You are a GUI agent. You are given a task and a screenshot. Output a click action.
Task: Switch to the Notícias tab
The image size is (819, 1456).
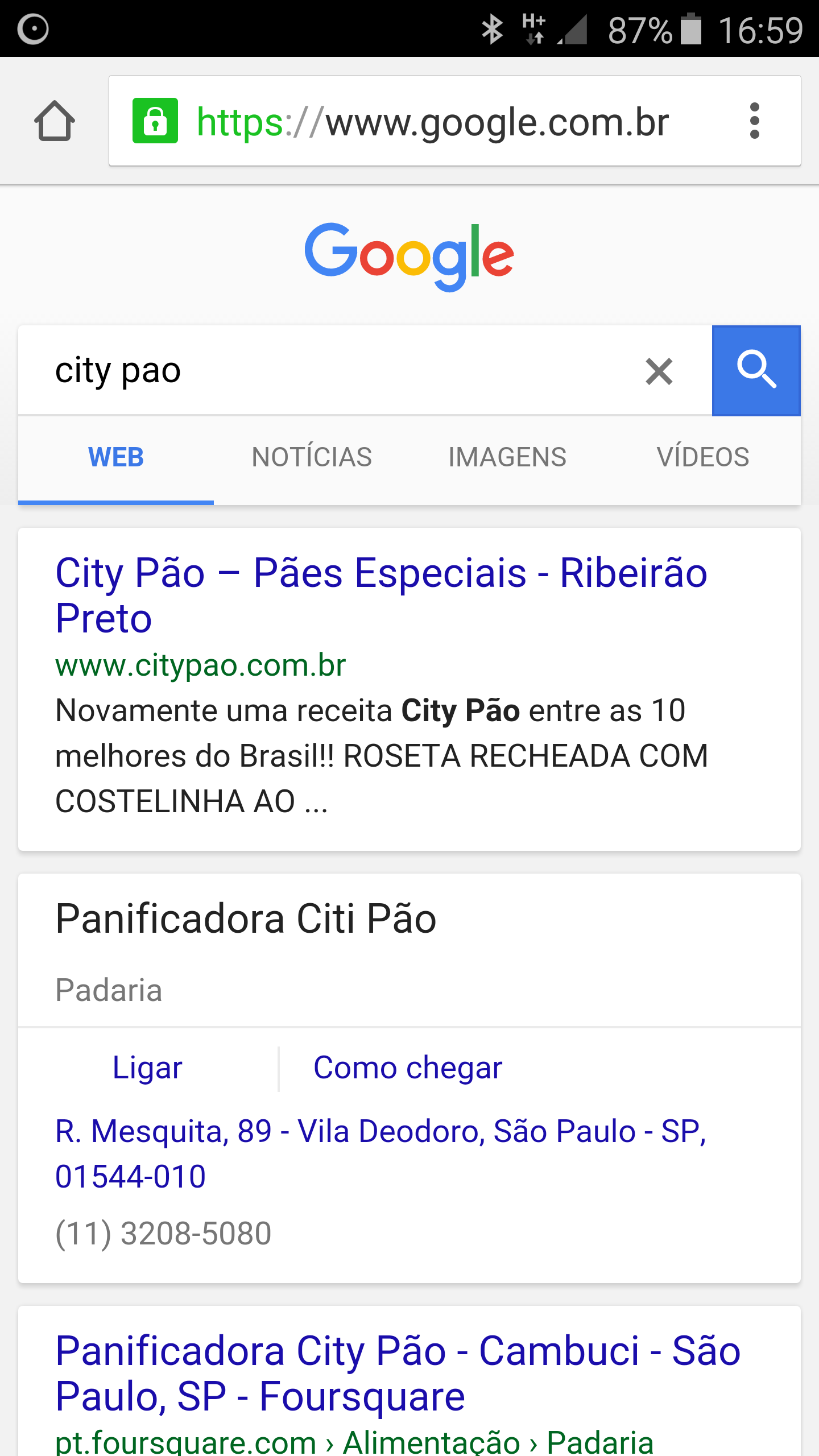312,457
